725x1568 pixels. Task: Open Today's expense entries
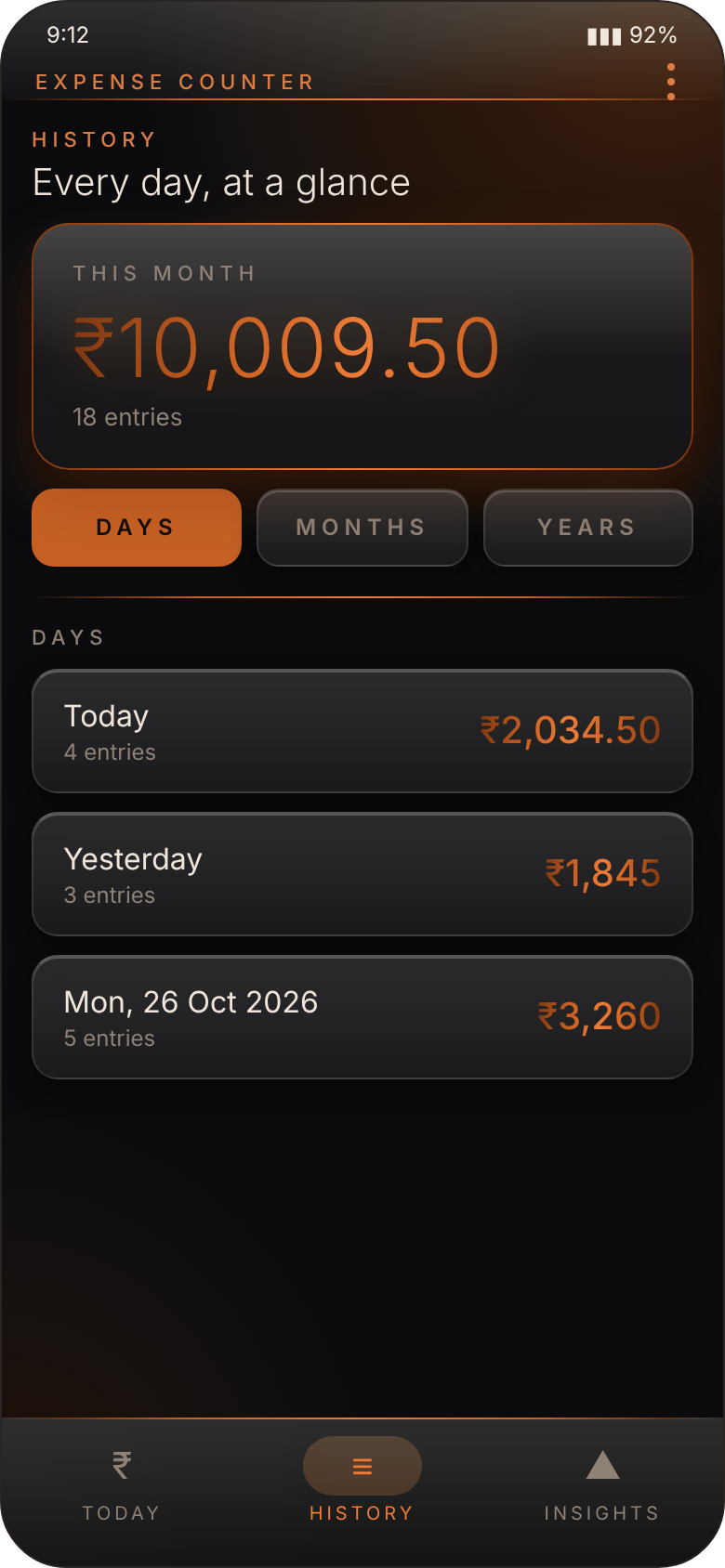(x=362, y=731)
